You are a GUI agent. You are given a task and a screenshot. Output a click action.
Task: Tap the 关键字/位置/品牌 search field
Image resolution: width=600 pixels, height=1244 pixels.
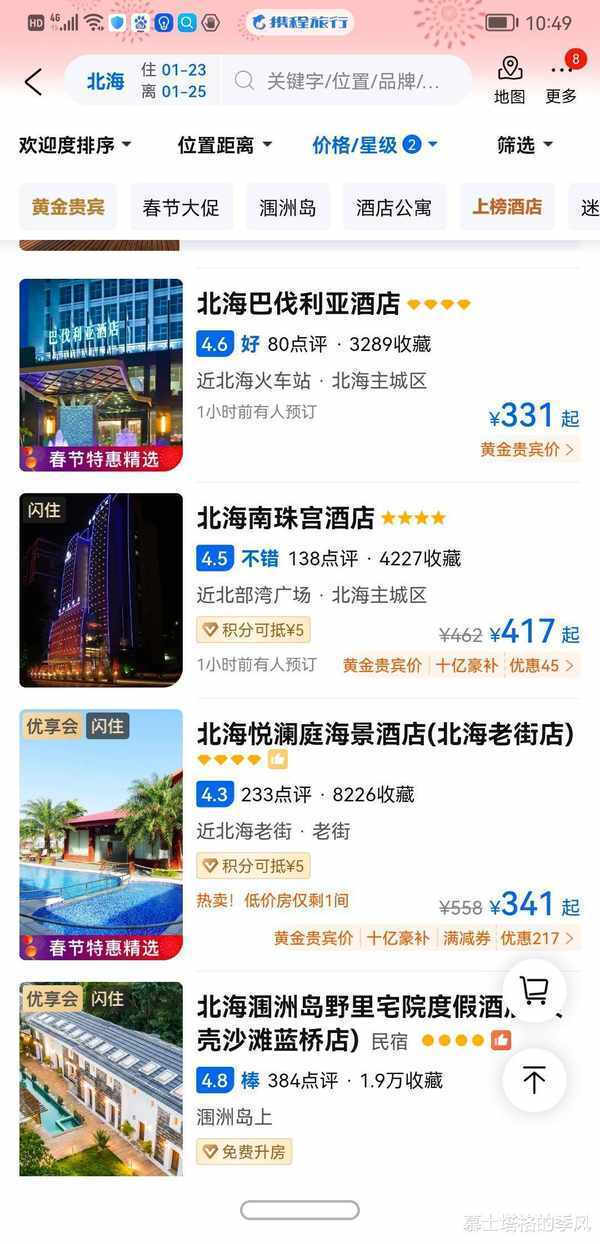pos(350,82)
